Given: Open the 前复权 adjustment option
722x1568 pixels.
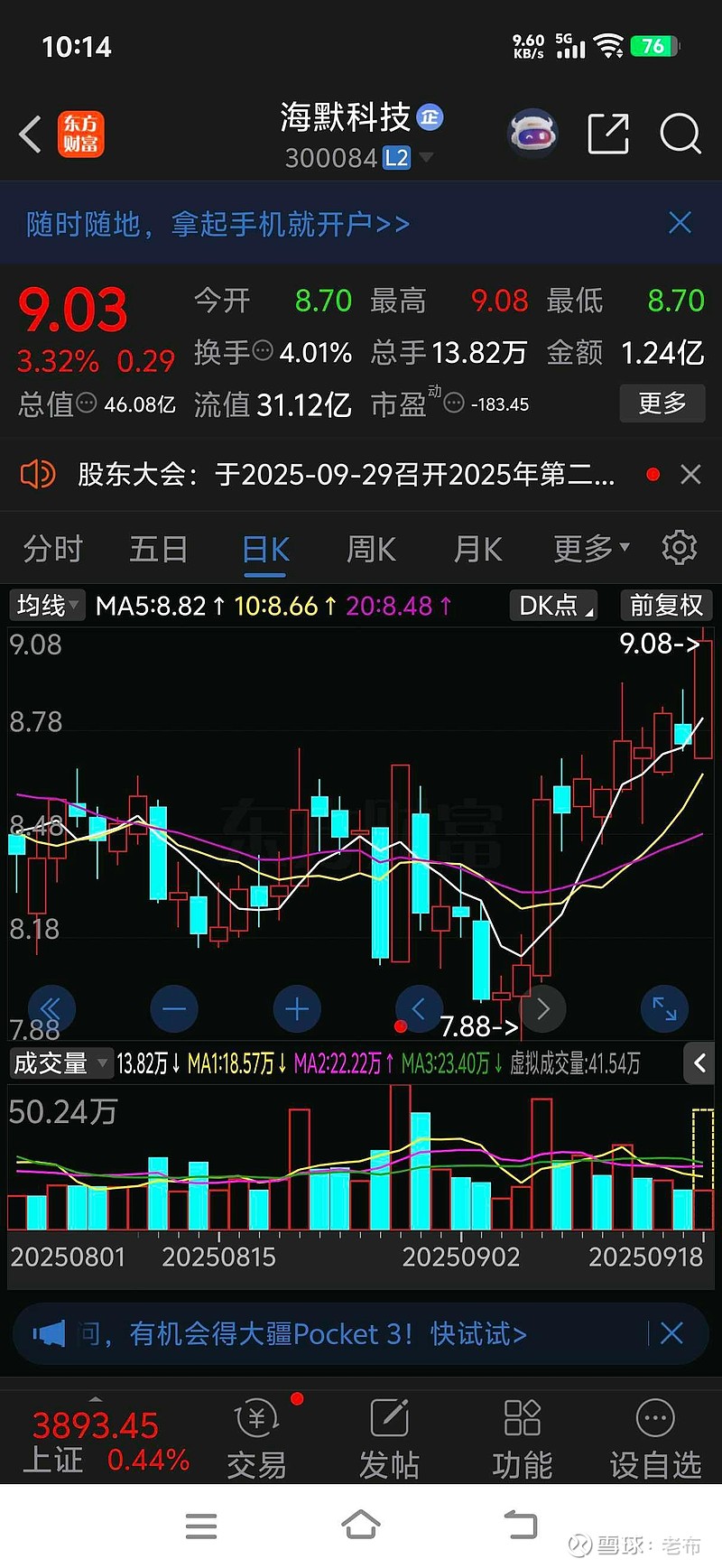Looking at the screenshot, I should tap(666, 605).
